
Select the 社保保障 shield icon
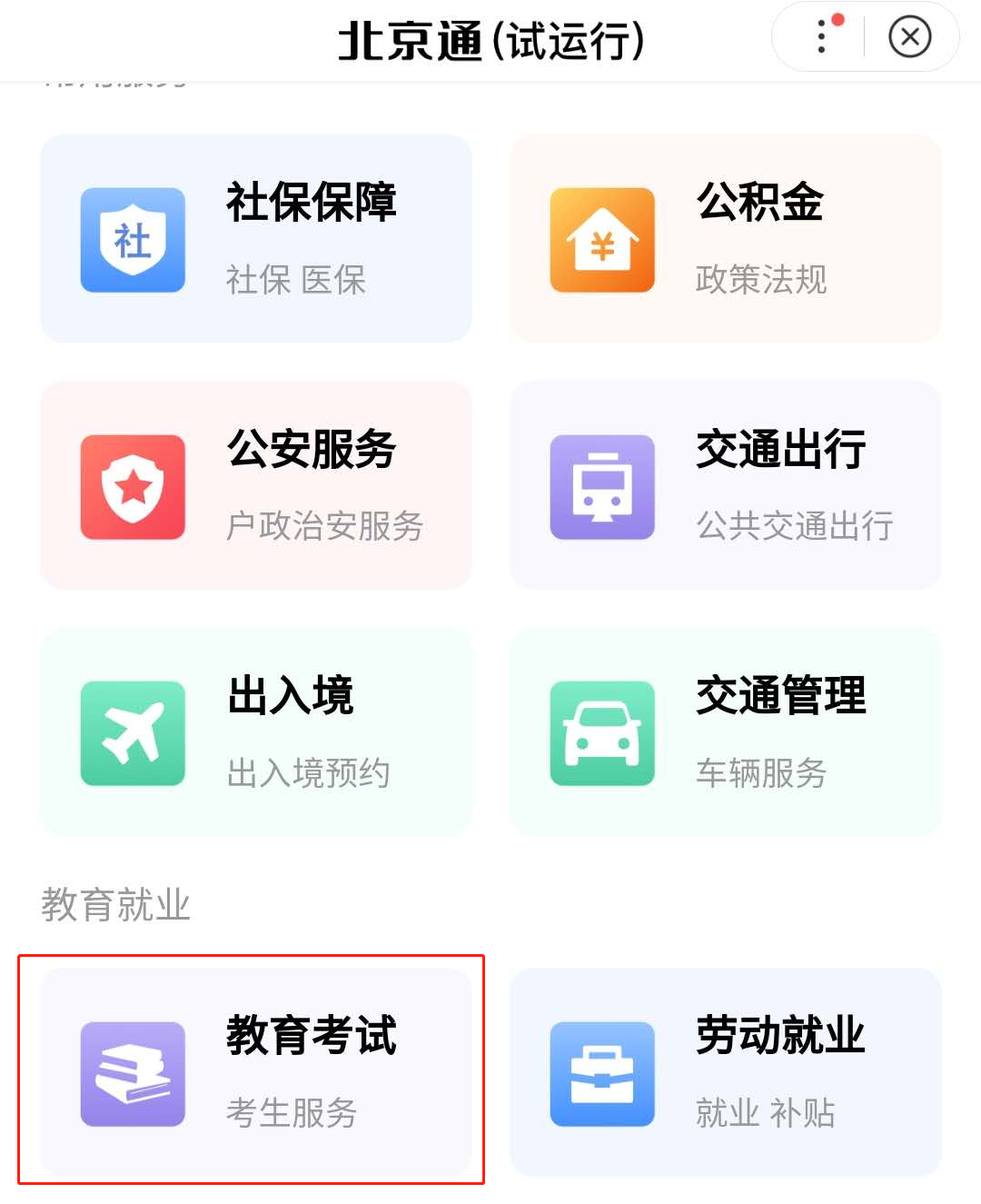click(x=133, y=240)
